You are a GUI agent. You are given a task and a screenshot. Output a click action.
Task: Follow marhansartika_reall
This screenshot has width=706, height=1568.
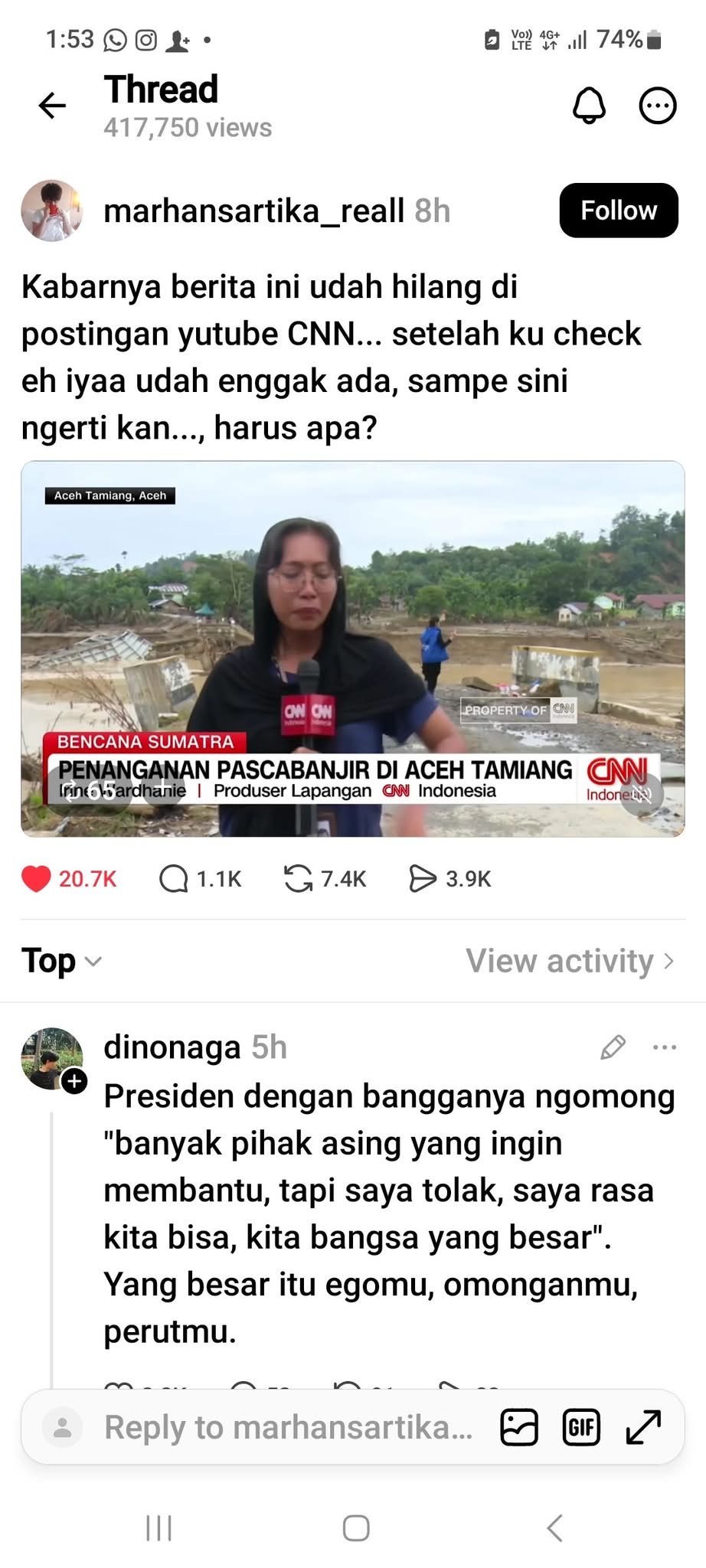(618, 211)
